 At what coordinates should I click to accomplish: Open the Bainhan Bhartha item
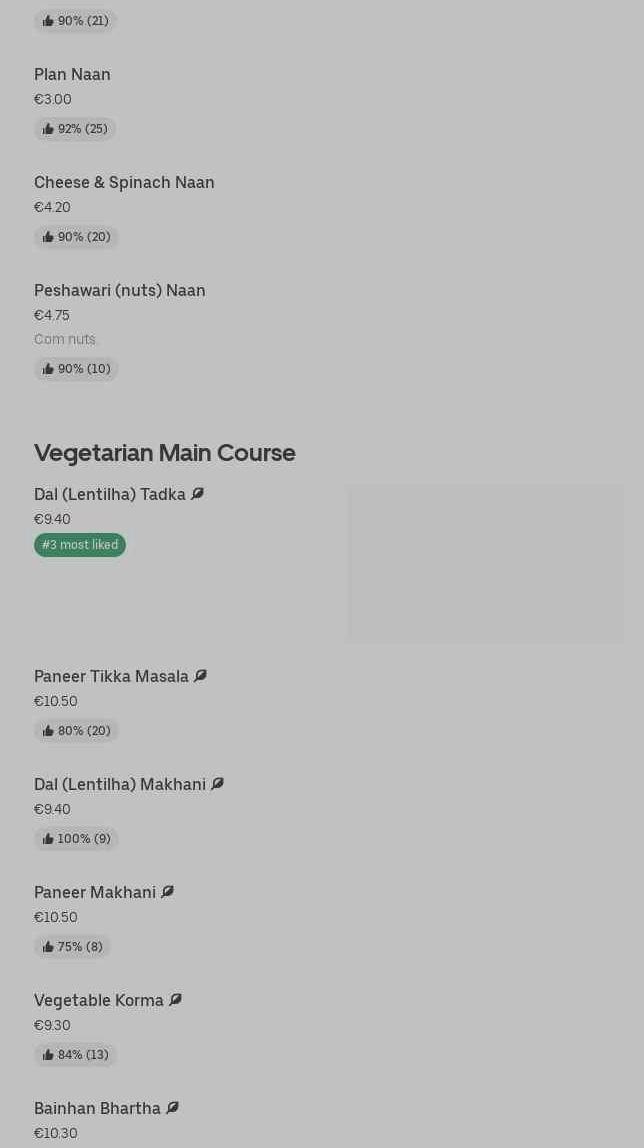coord(97,1109)
